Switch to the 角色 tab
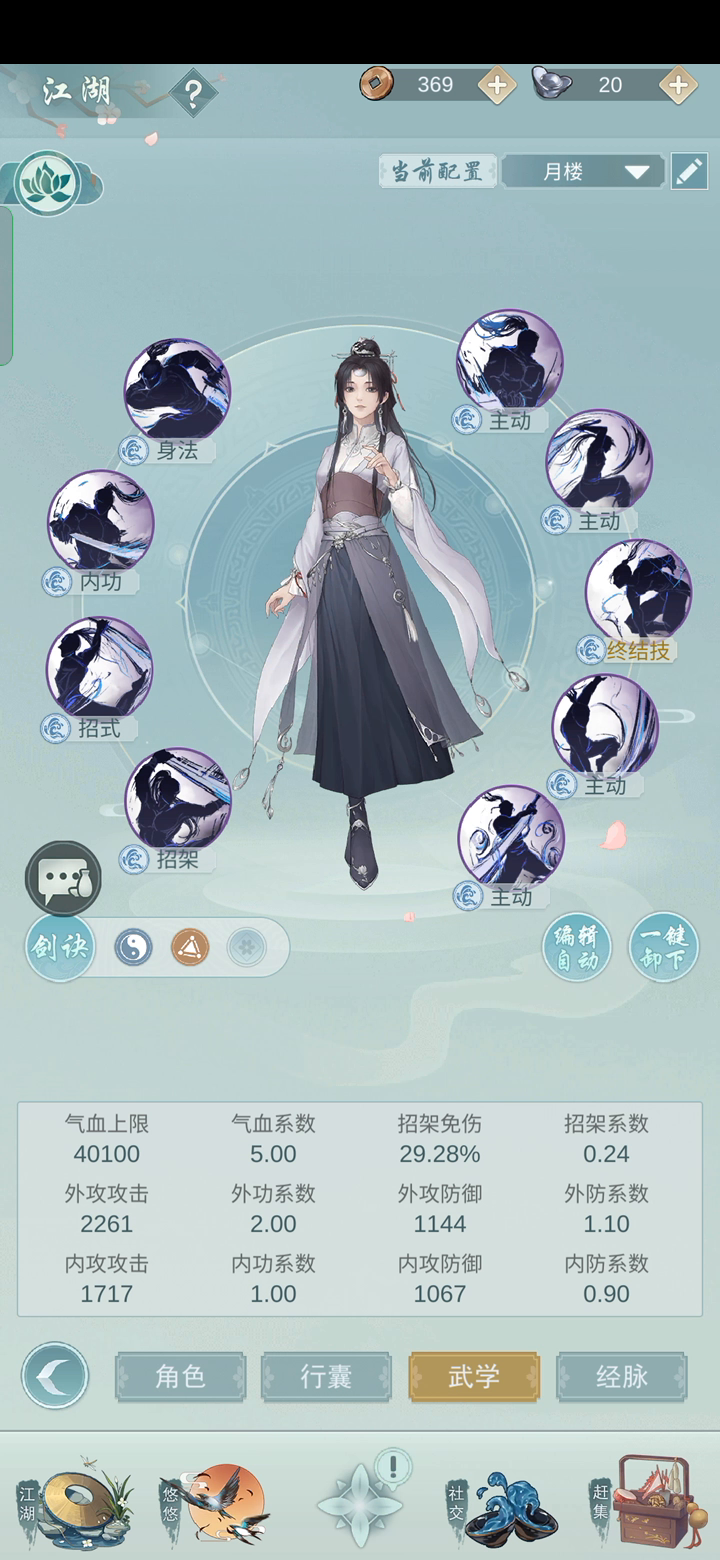The height and width of the screenshot is (1560, 720). [180, 1377]
